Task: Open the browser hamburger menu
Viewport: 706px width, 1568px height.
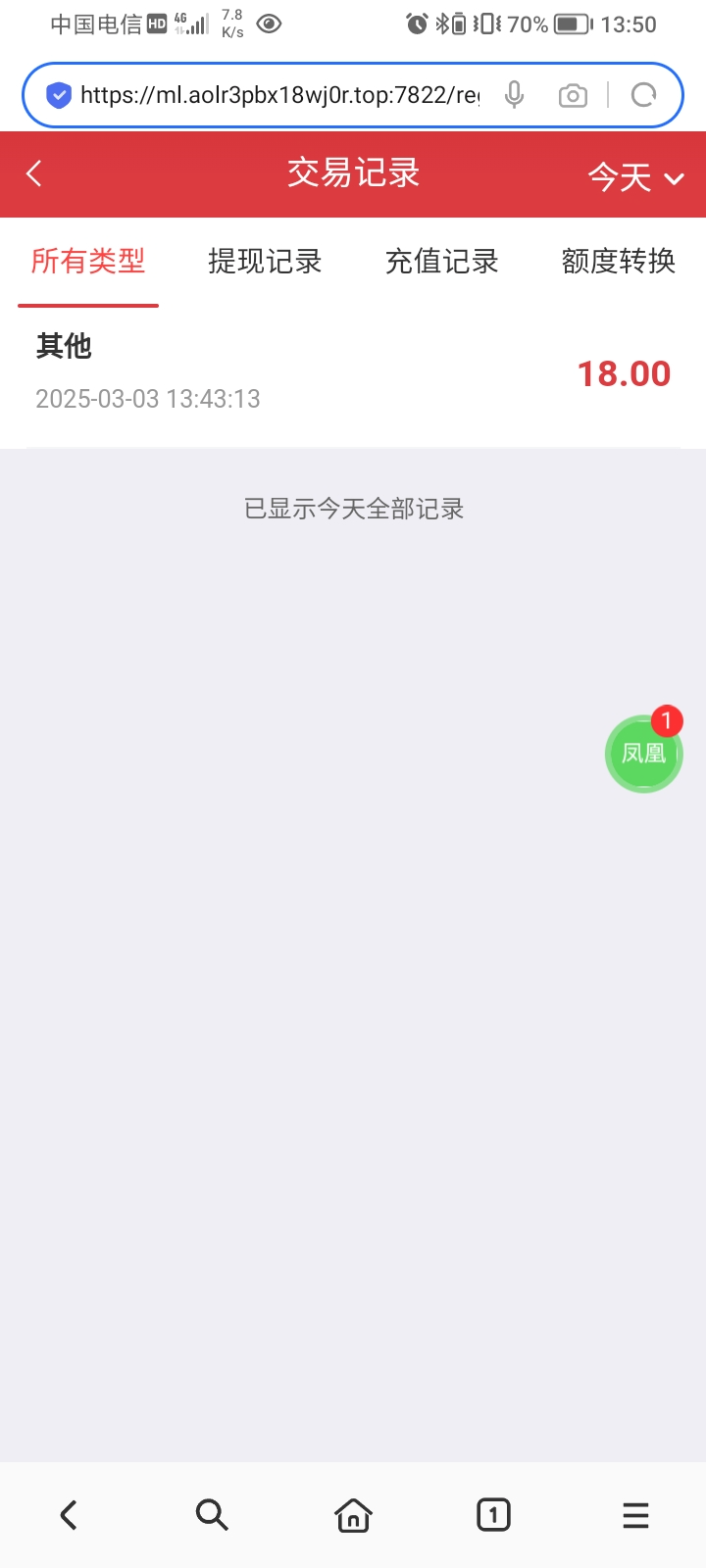Action: point(635,1515)
